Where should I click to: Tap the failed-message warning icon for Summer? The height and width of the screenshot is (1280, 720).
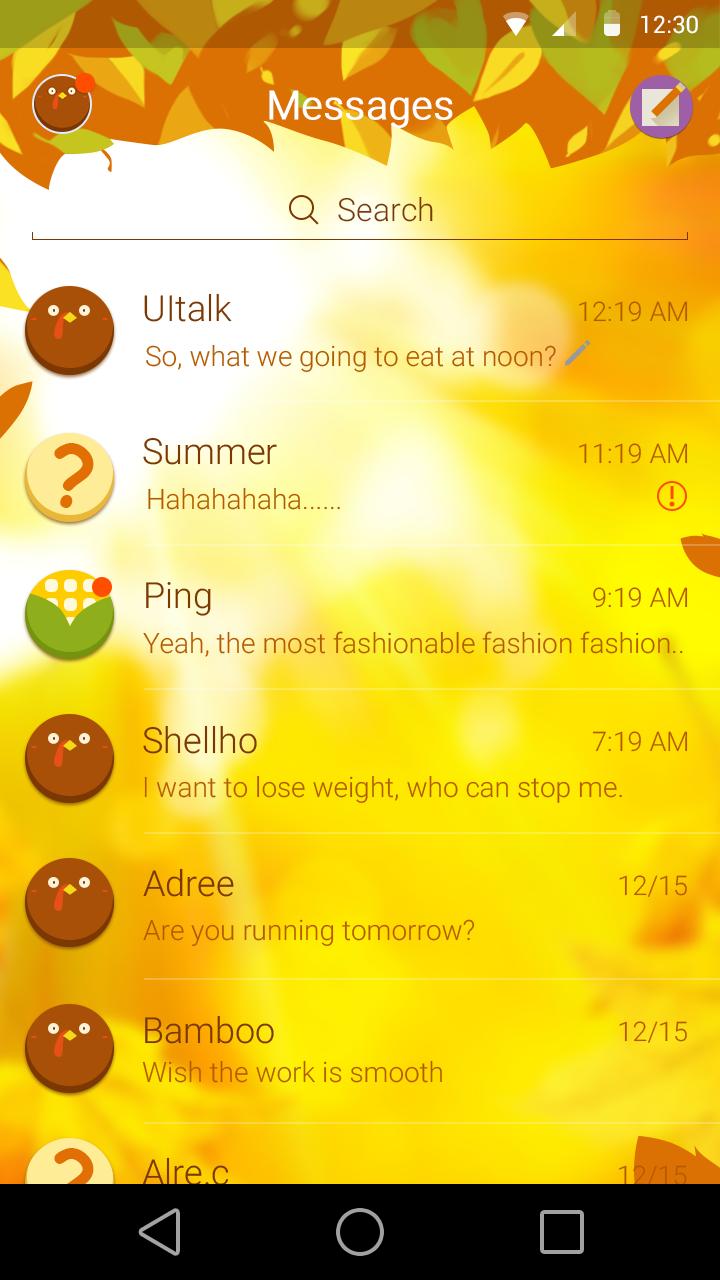[x=671, y=496]
